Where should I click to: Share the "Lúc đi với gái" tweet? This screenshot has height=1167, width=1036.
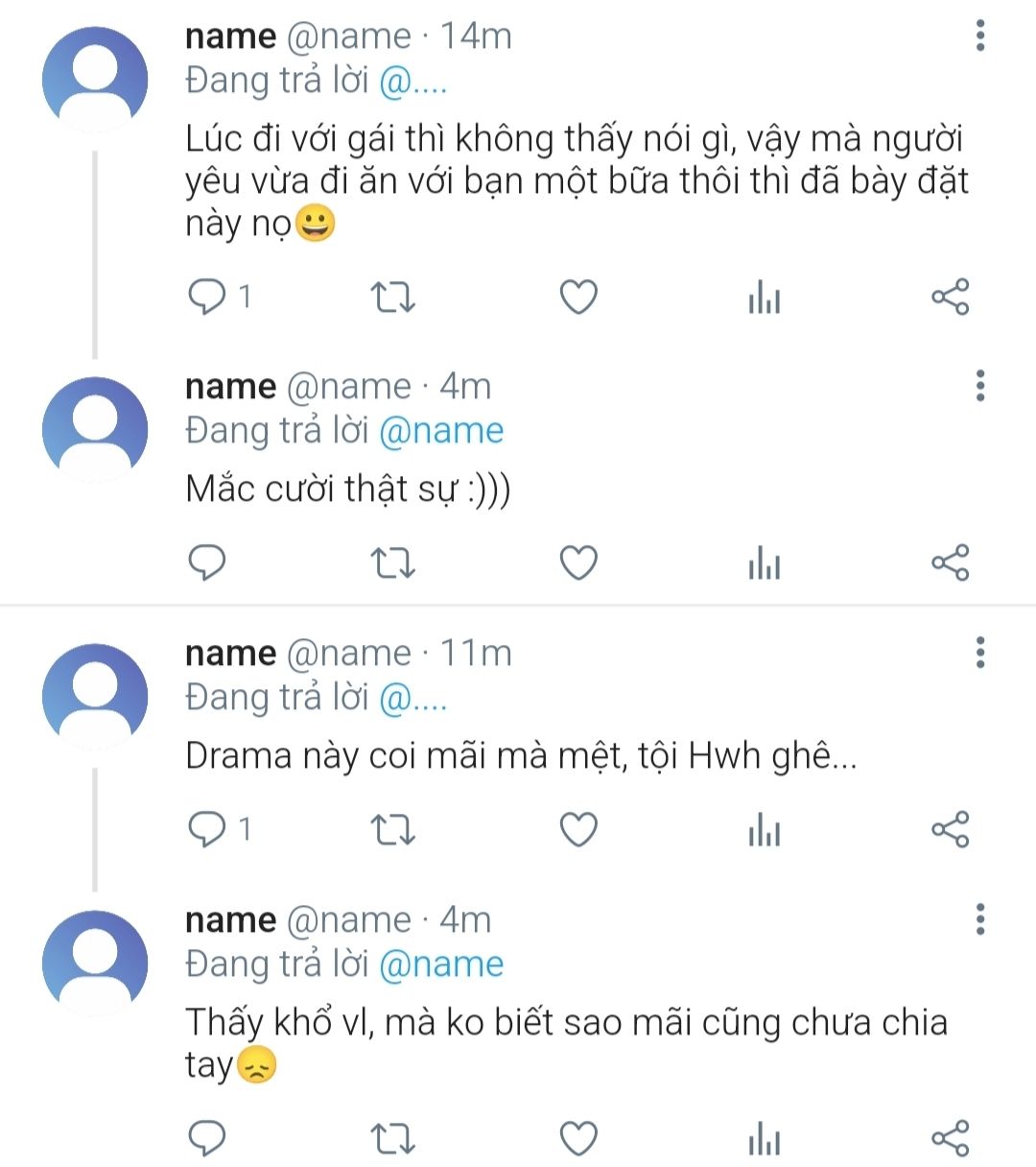coord(950,297)
